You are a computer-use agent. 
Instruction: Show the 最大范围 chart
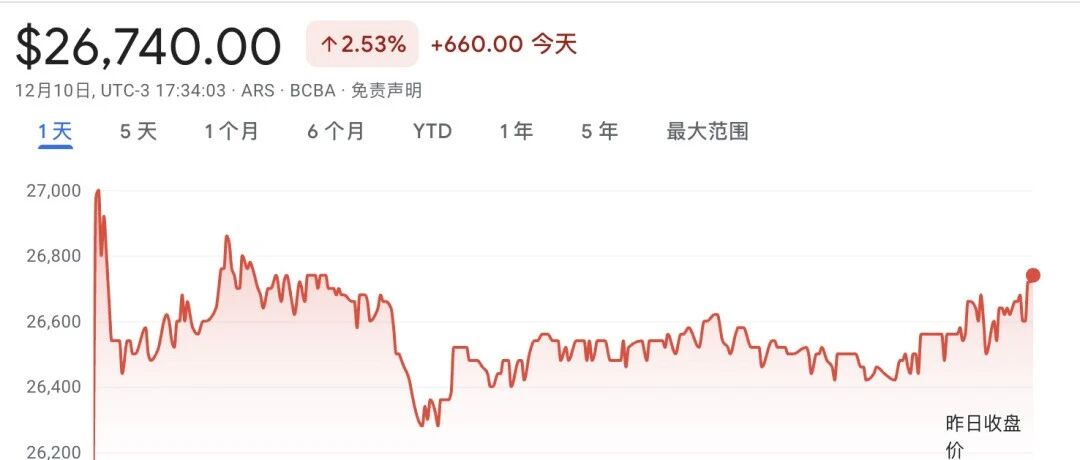(x=707, y=131)
